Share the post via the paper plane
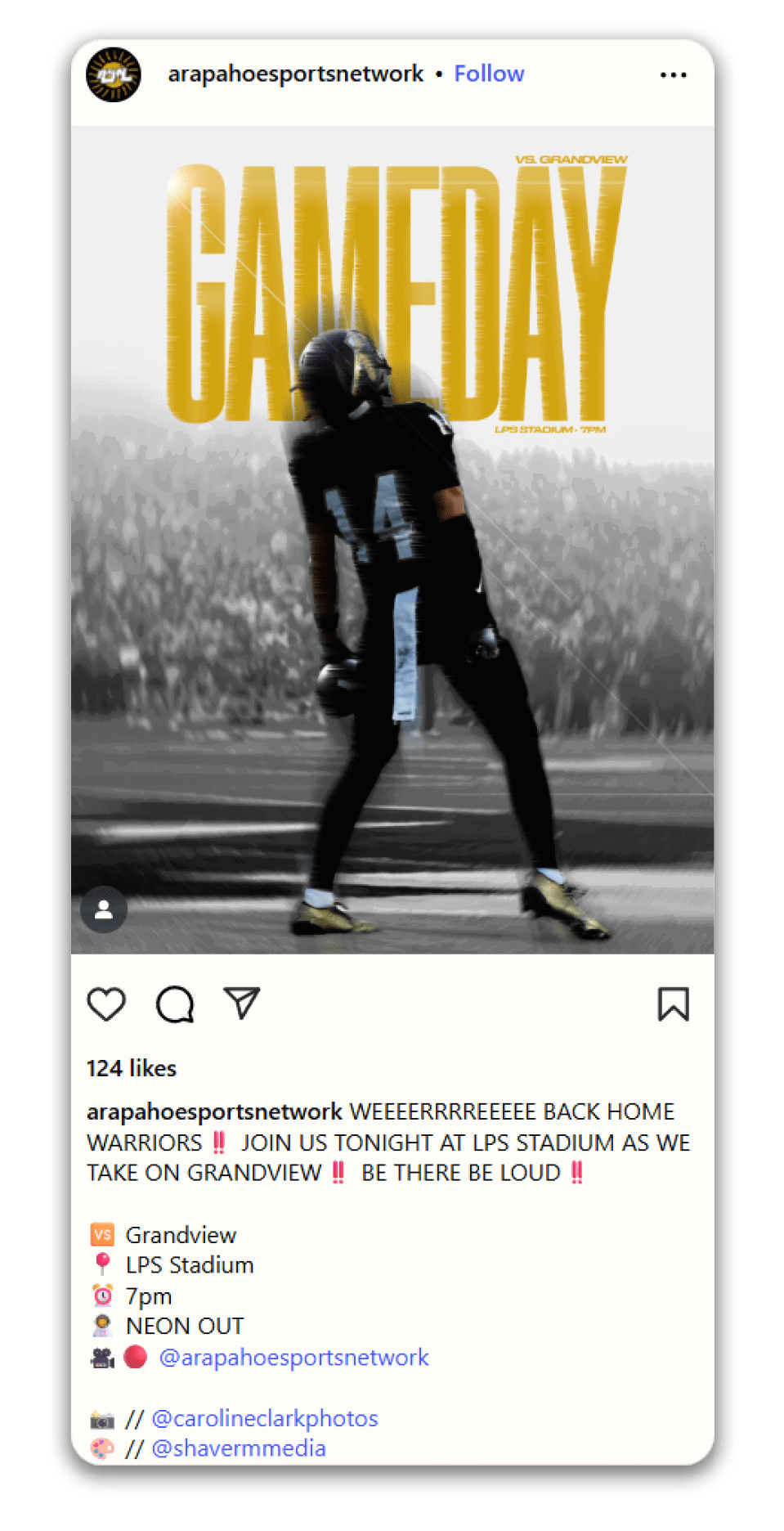The image size is (784, 1531). [x=242, y=1003]
